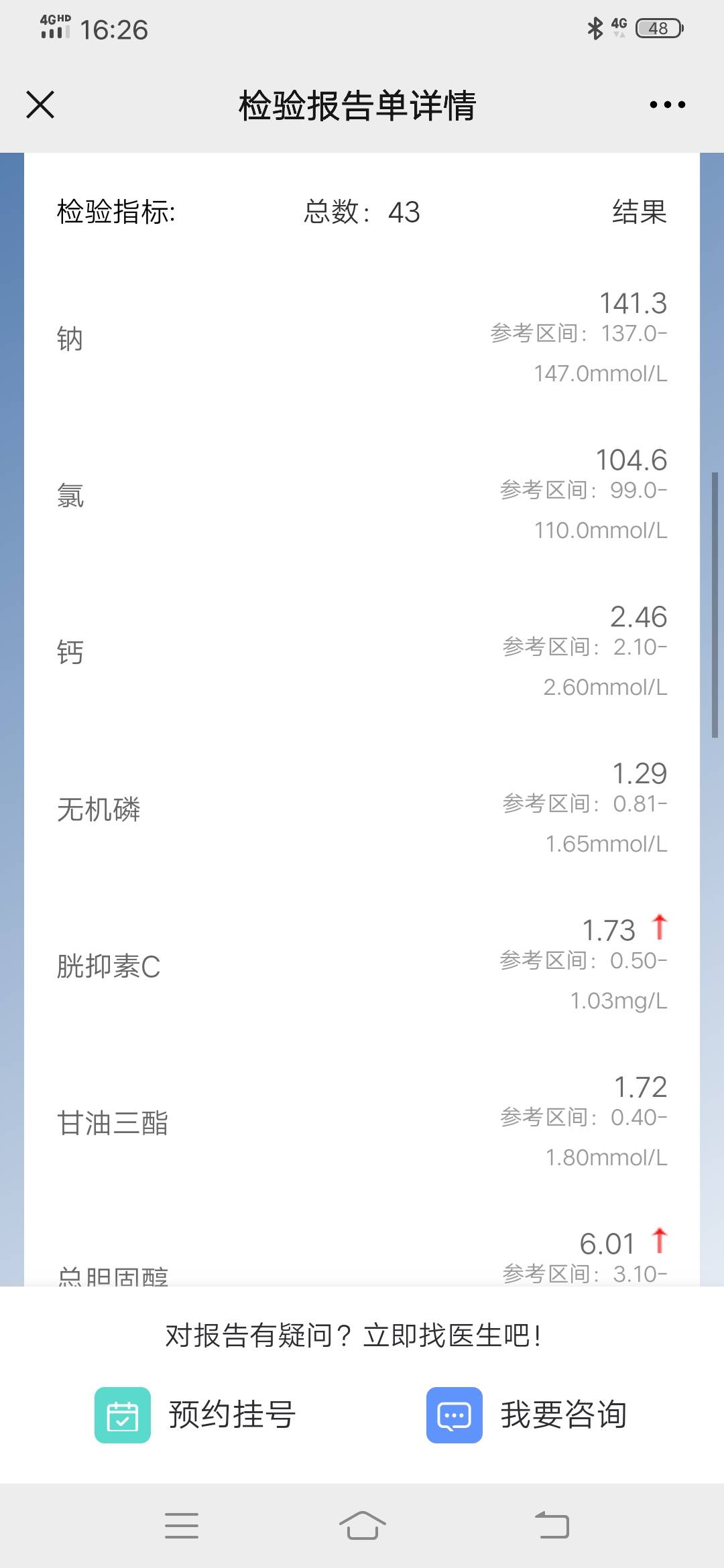
Task: Tap the battery indicator showing 48
Action: click(658, 28)
